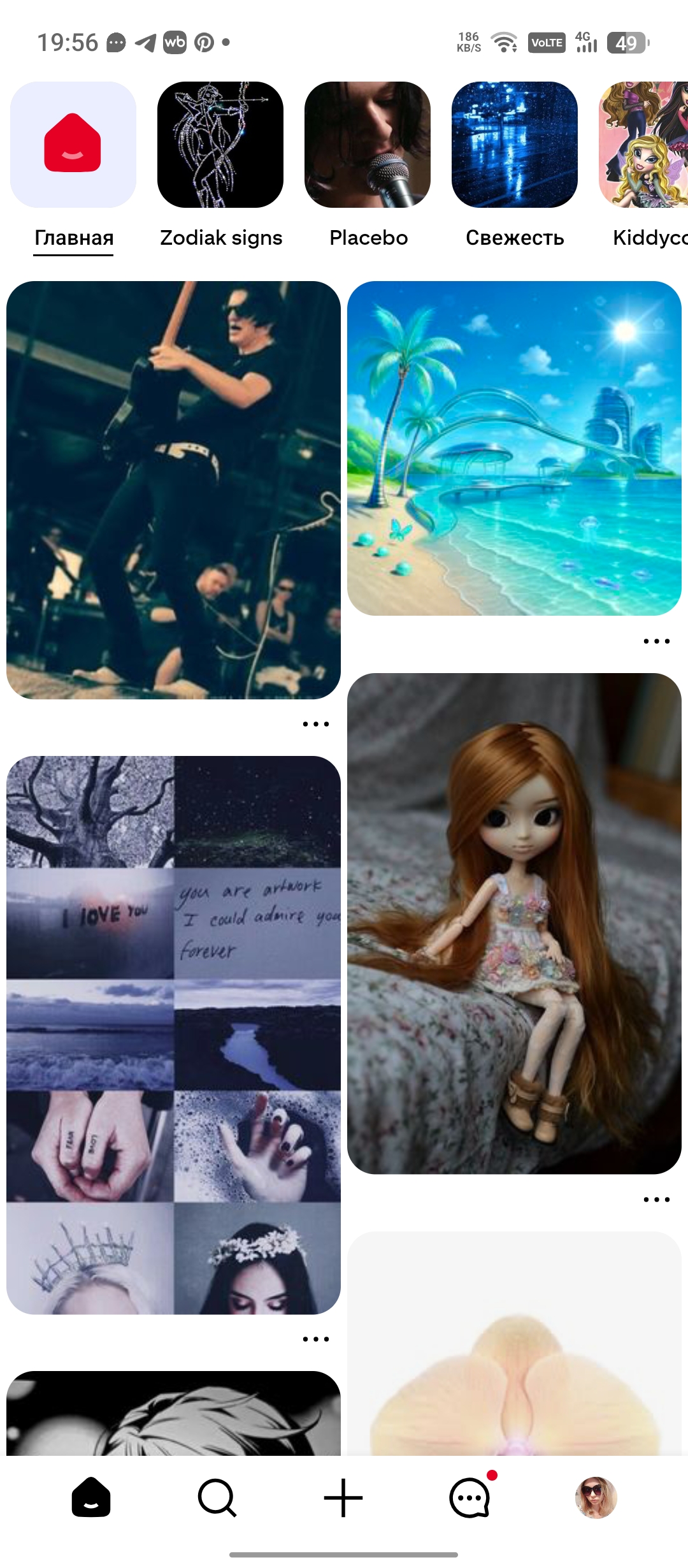This screenshot has height=1568, width=688.
Task: Open messages with the red notification dot
Action: (x=471, y=1496)
